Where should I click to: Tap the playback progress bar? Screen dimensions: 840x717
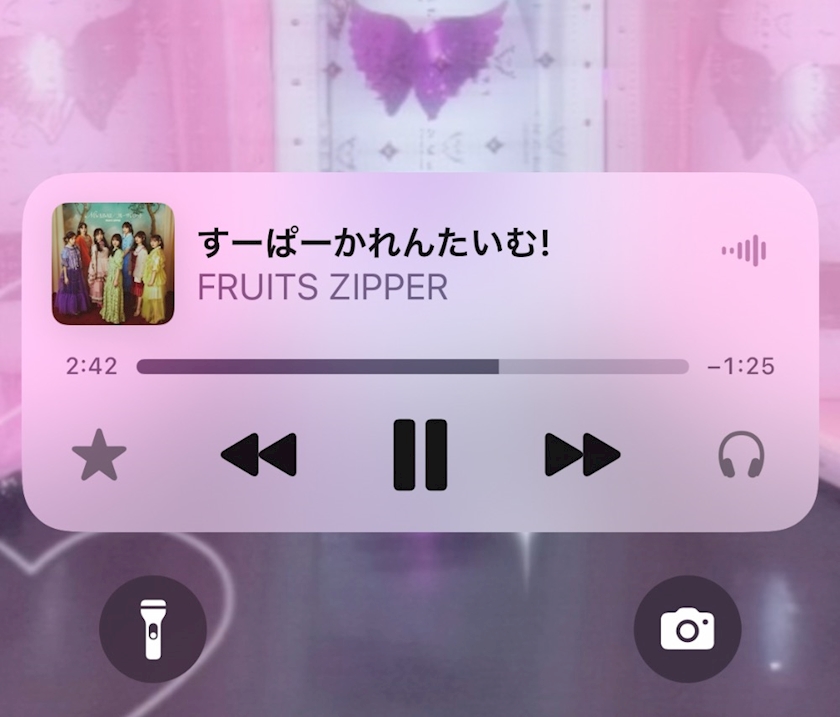[x=412, y=367]
